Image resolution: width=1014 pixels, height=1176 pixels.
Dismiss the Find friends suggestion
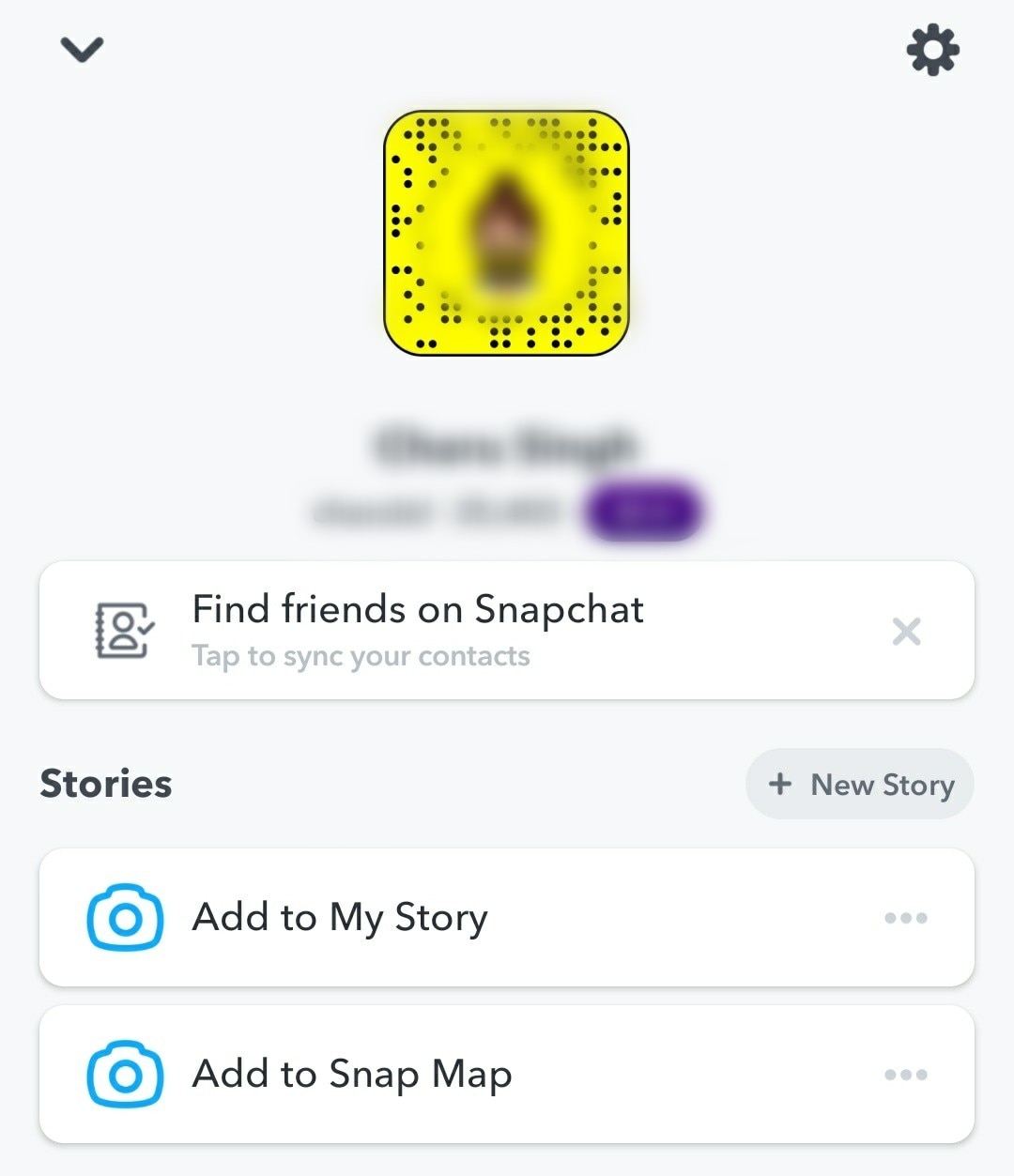(x=906, y=632)
